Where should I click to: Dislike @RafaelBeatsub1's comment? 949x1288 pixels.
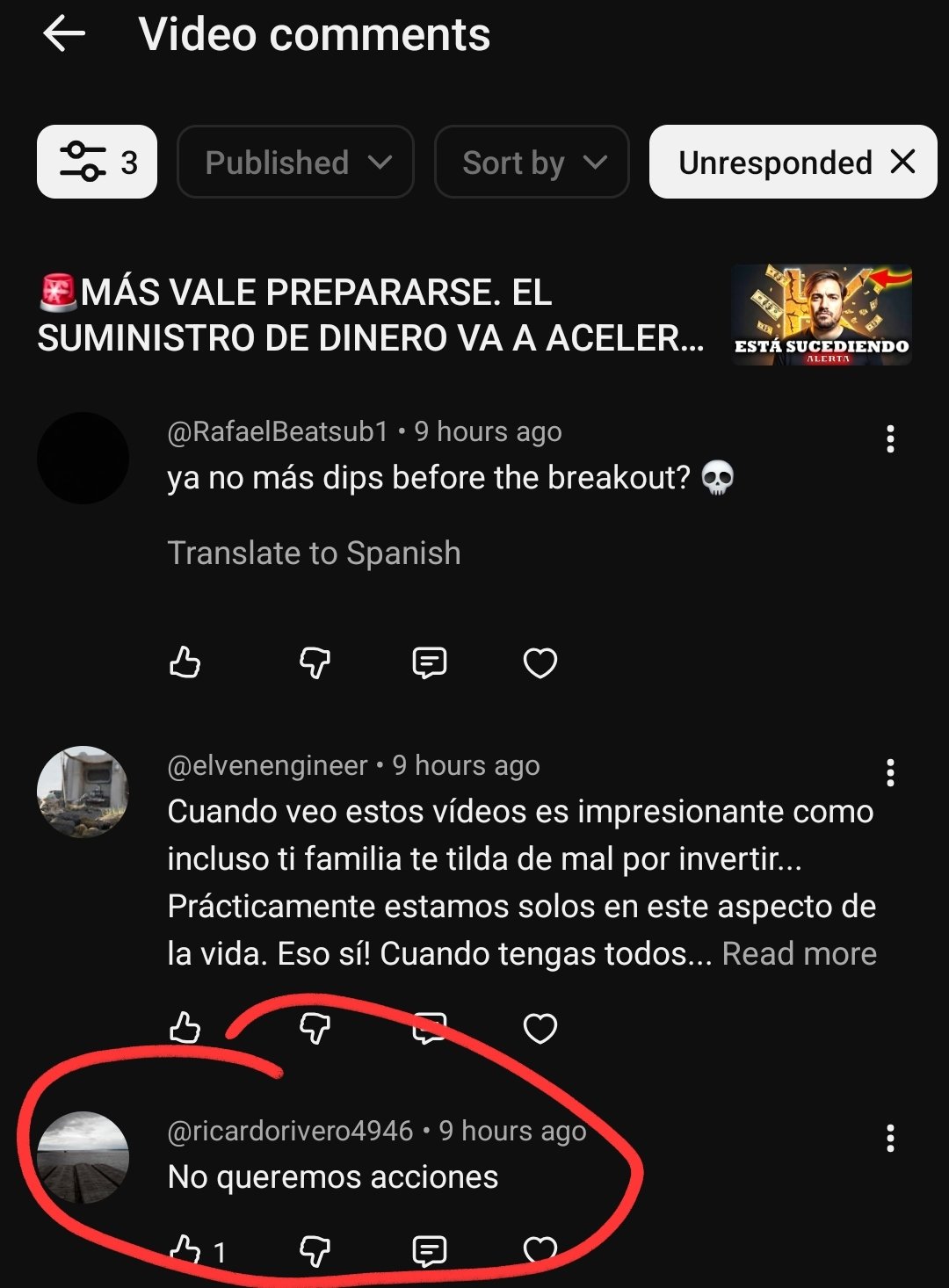point(315,662)
